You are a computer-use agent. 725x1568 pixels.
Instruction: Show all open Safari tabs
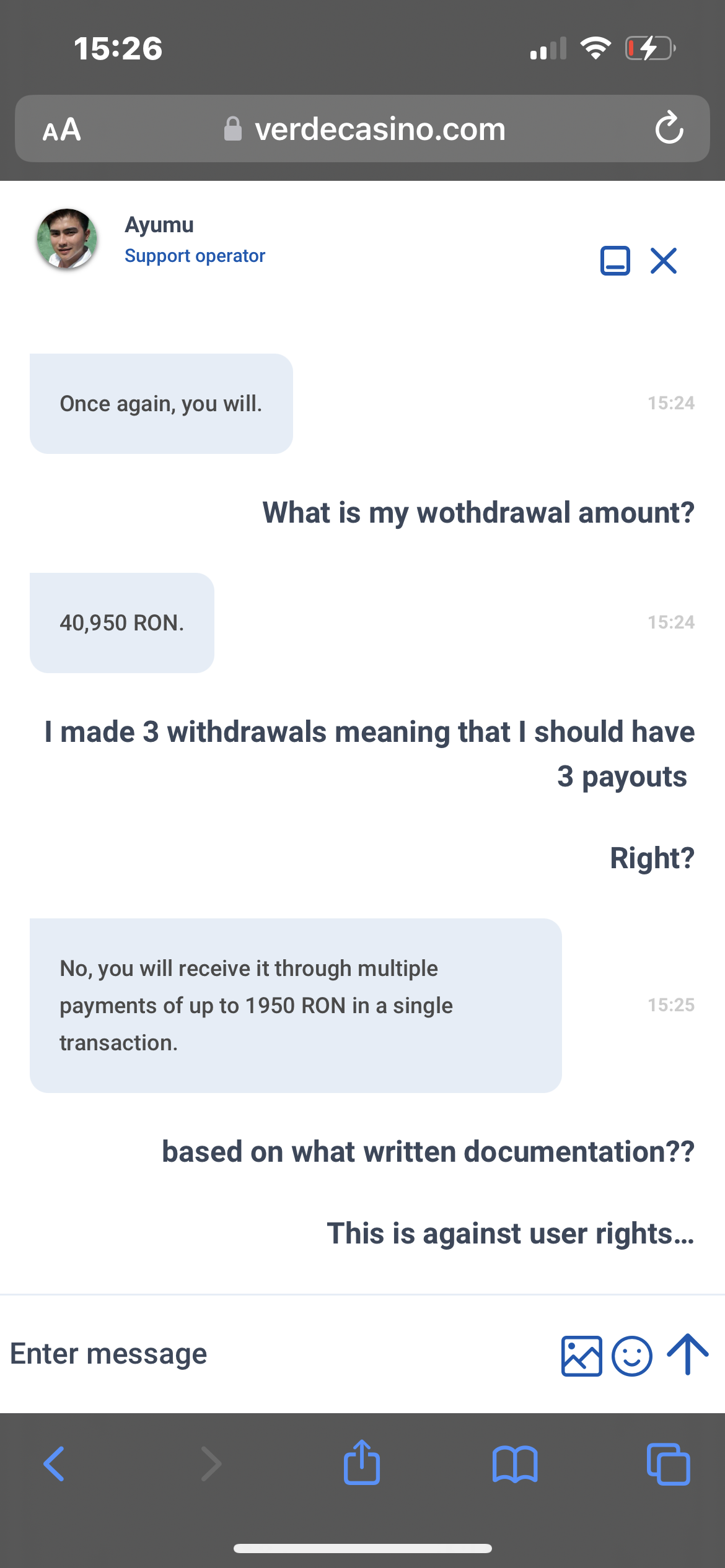pos(668,1464)
